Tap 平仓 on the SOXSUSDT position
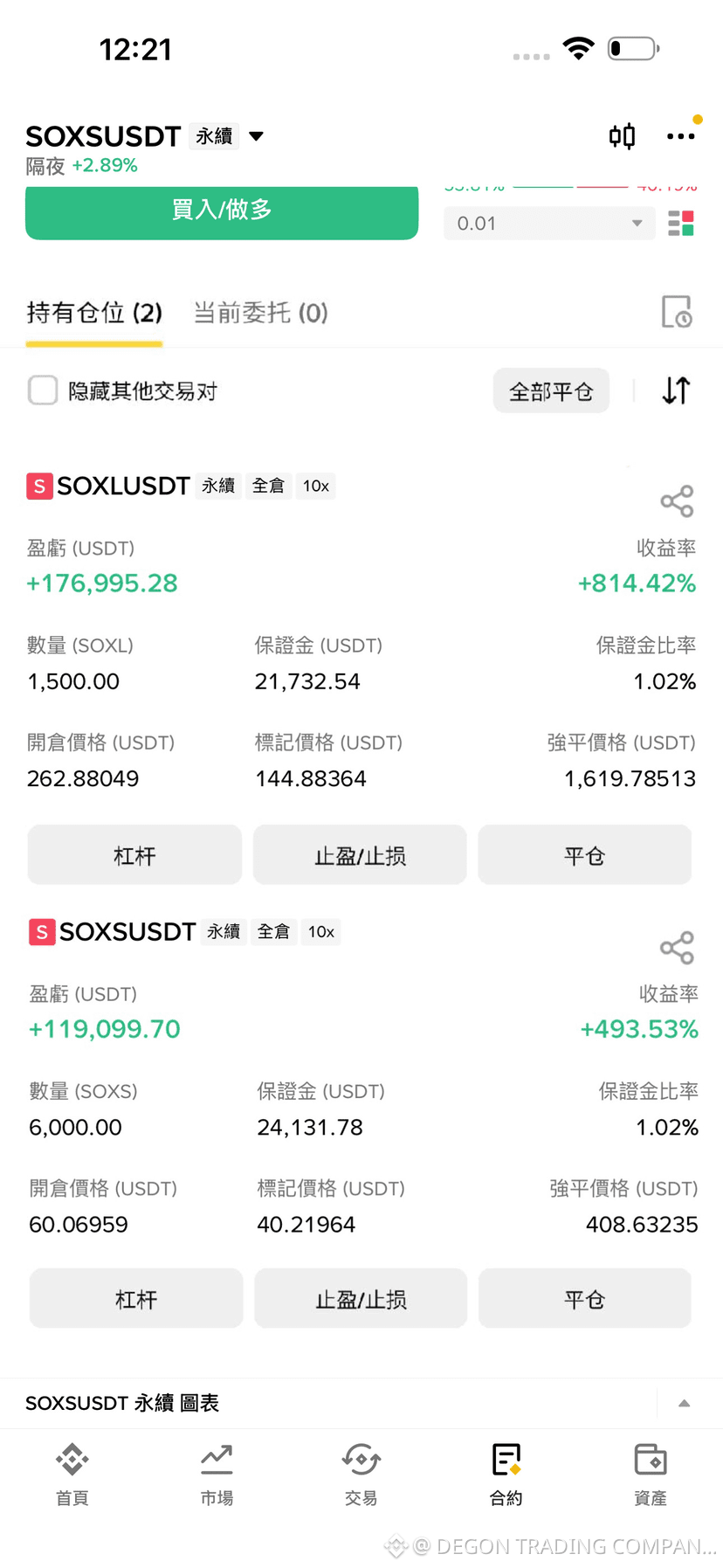723x1568 pixels. (584, 1299)
